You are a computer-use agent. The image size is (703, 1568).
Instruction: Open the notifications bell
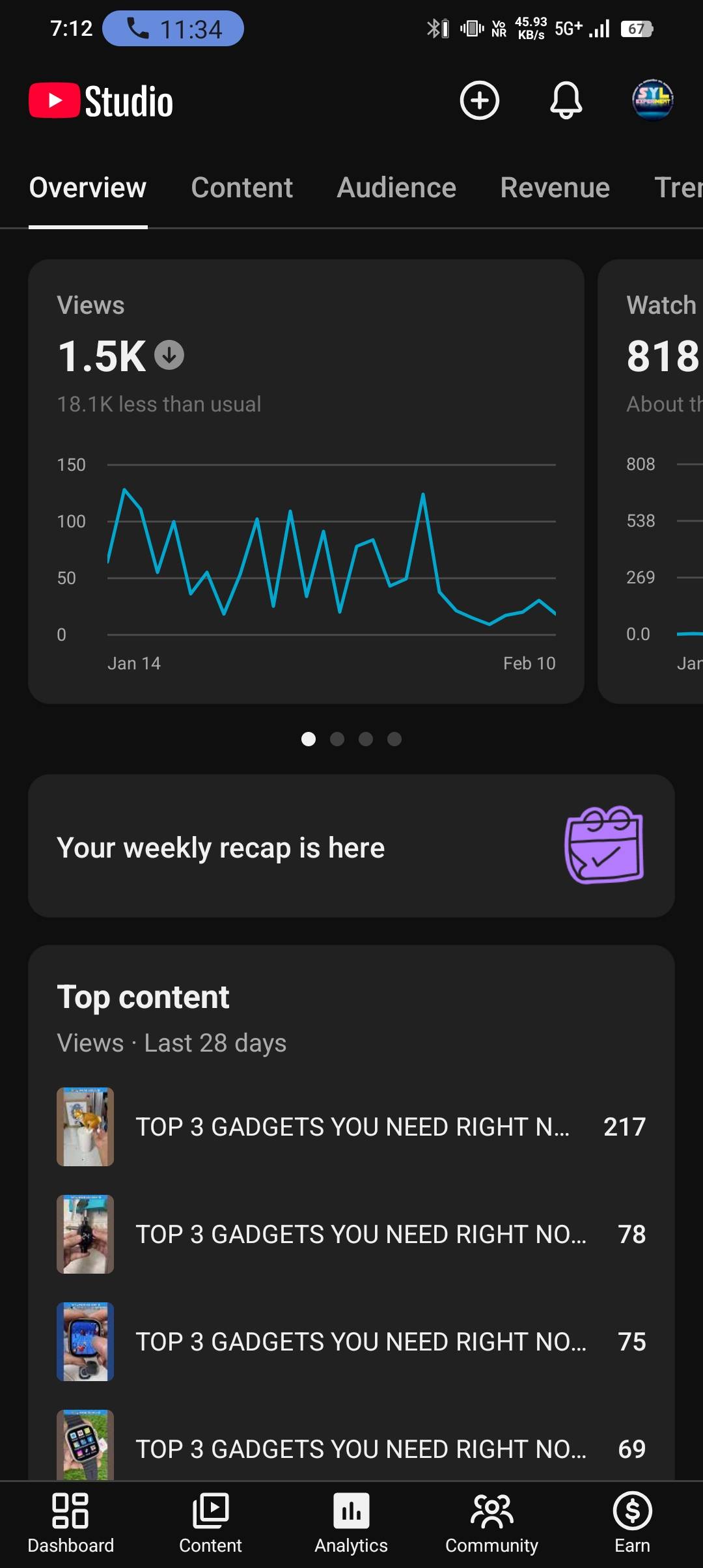pyautogui.click(x=566, y=100)
